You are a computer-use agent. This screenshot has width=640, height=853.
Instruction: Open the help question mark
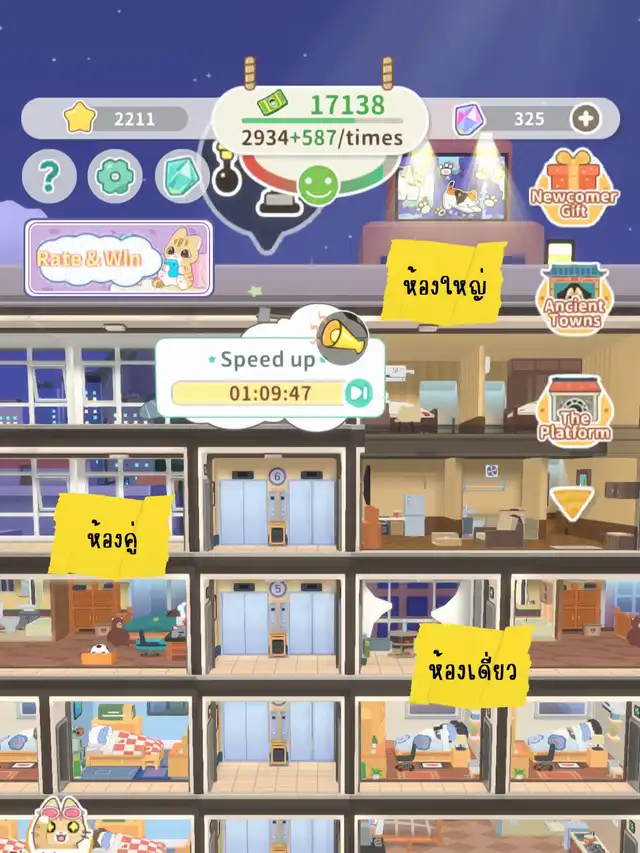(49, 176)
